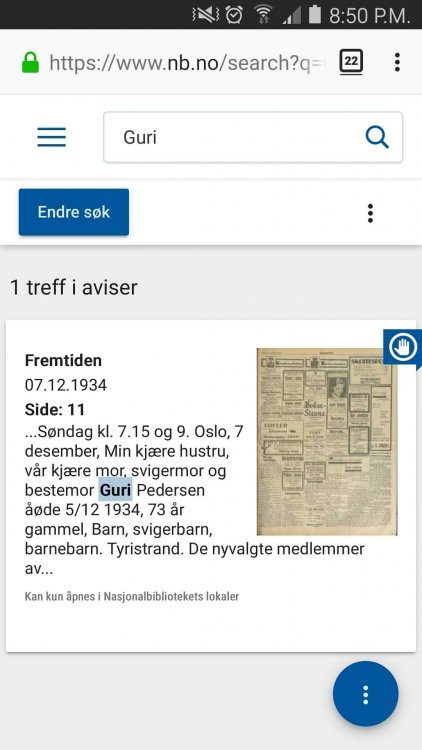
Task: Tap the search field containing Guri
Action: [x=253, y=137]
